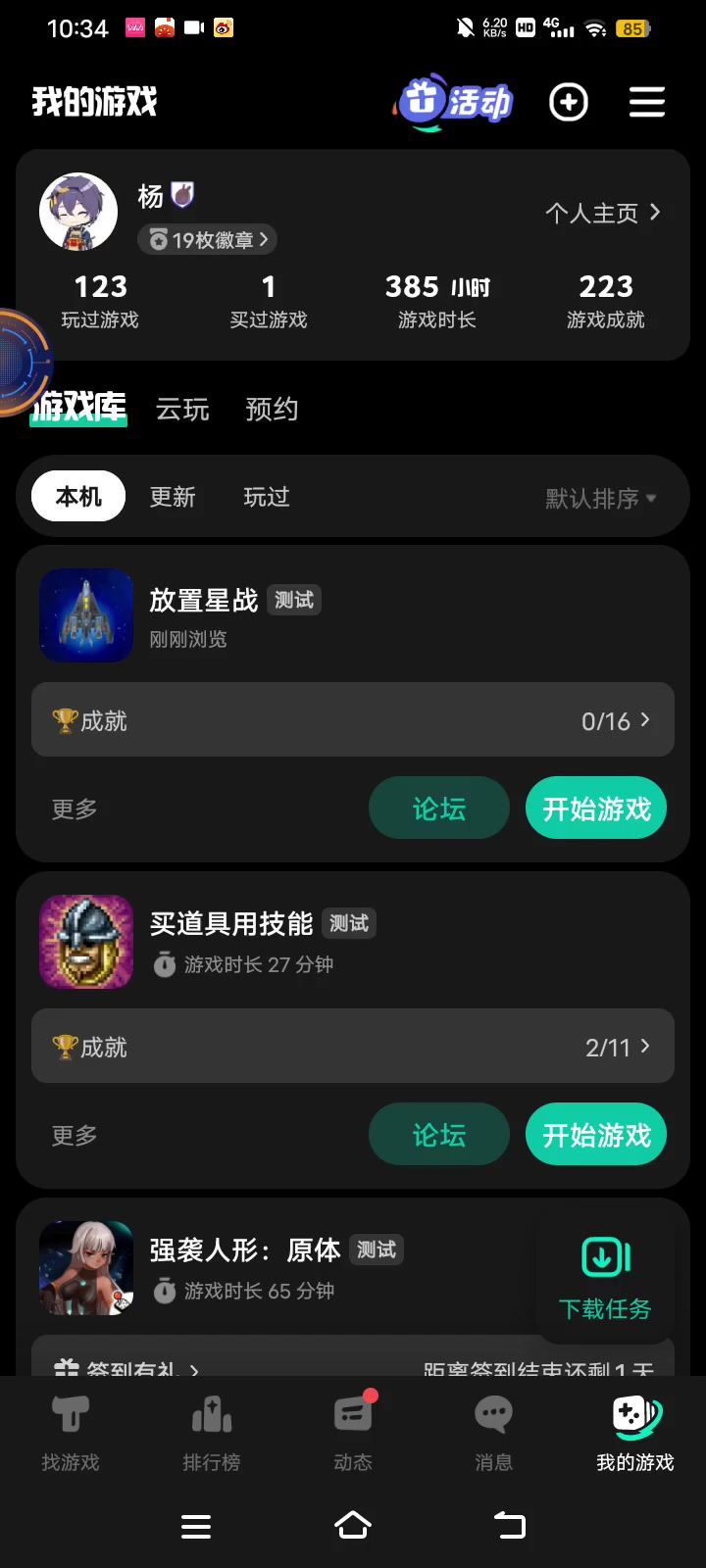Viewport: 706px width, 1568px height.
Task: Open the 活动 events icon
Action: [455, 101]
